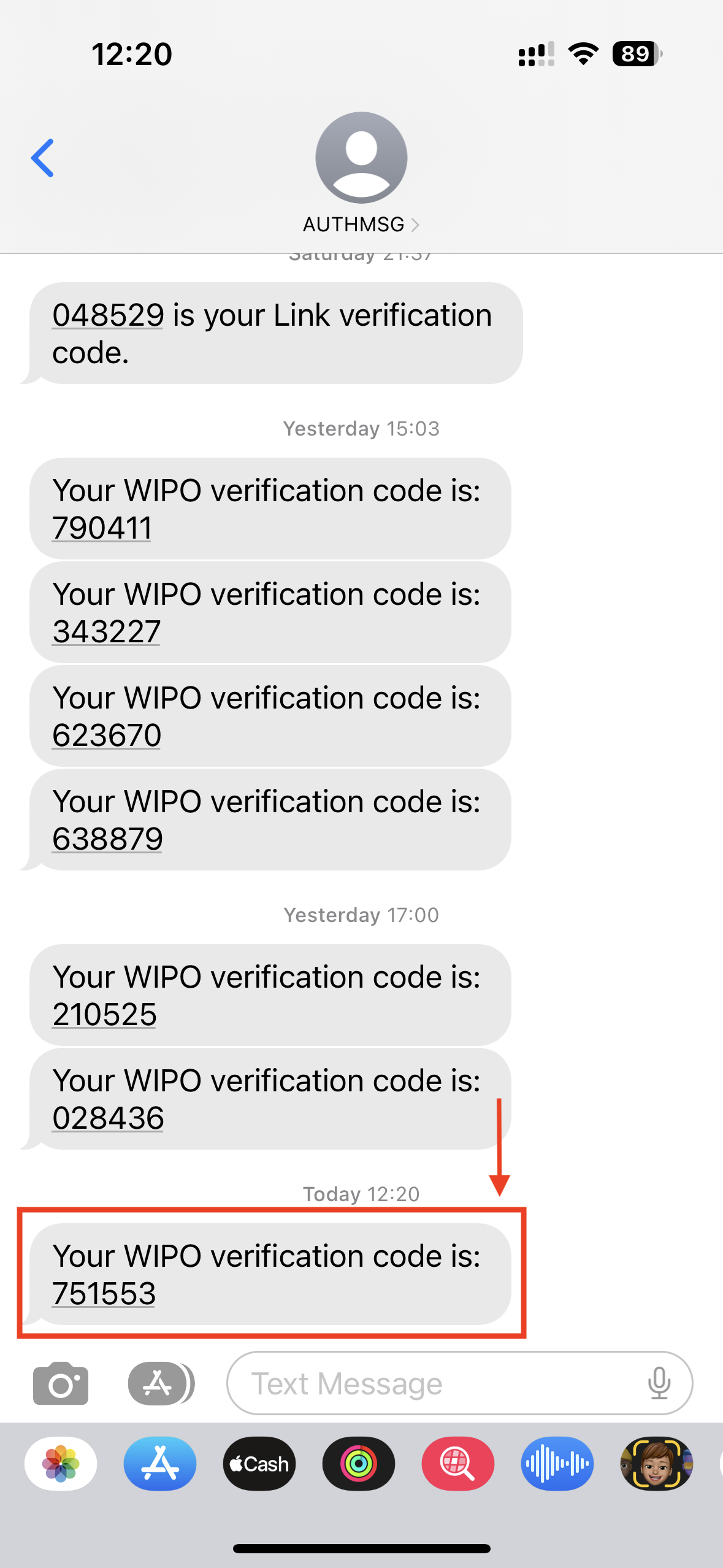The image size is (723, 1568).
Task: Go back to the messages list
Action: [x=42, y=158]
